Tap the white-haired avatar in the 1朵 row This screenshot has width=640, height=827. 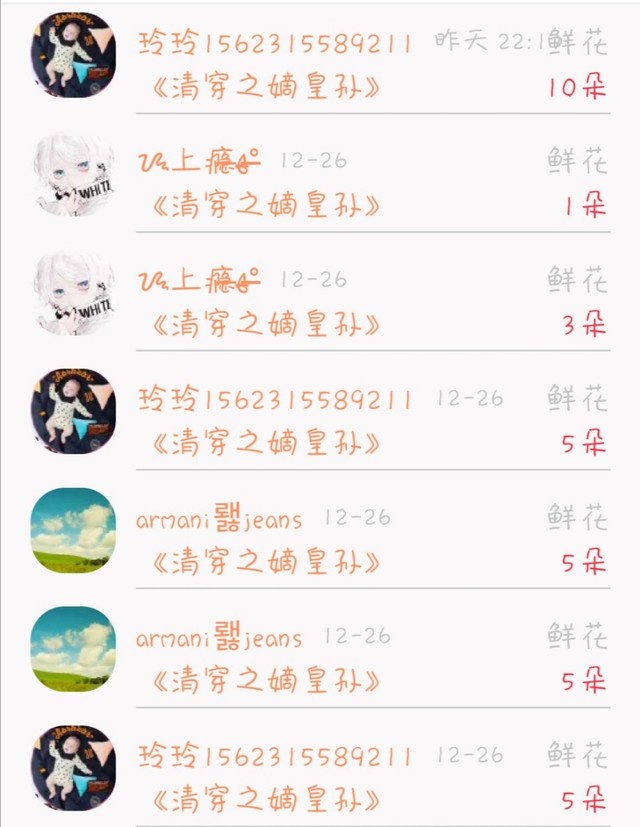pyautogui.click(x=73, y=174)
